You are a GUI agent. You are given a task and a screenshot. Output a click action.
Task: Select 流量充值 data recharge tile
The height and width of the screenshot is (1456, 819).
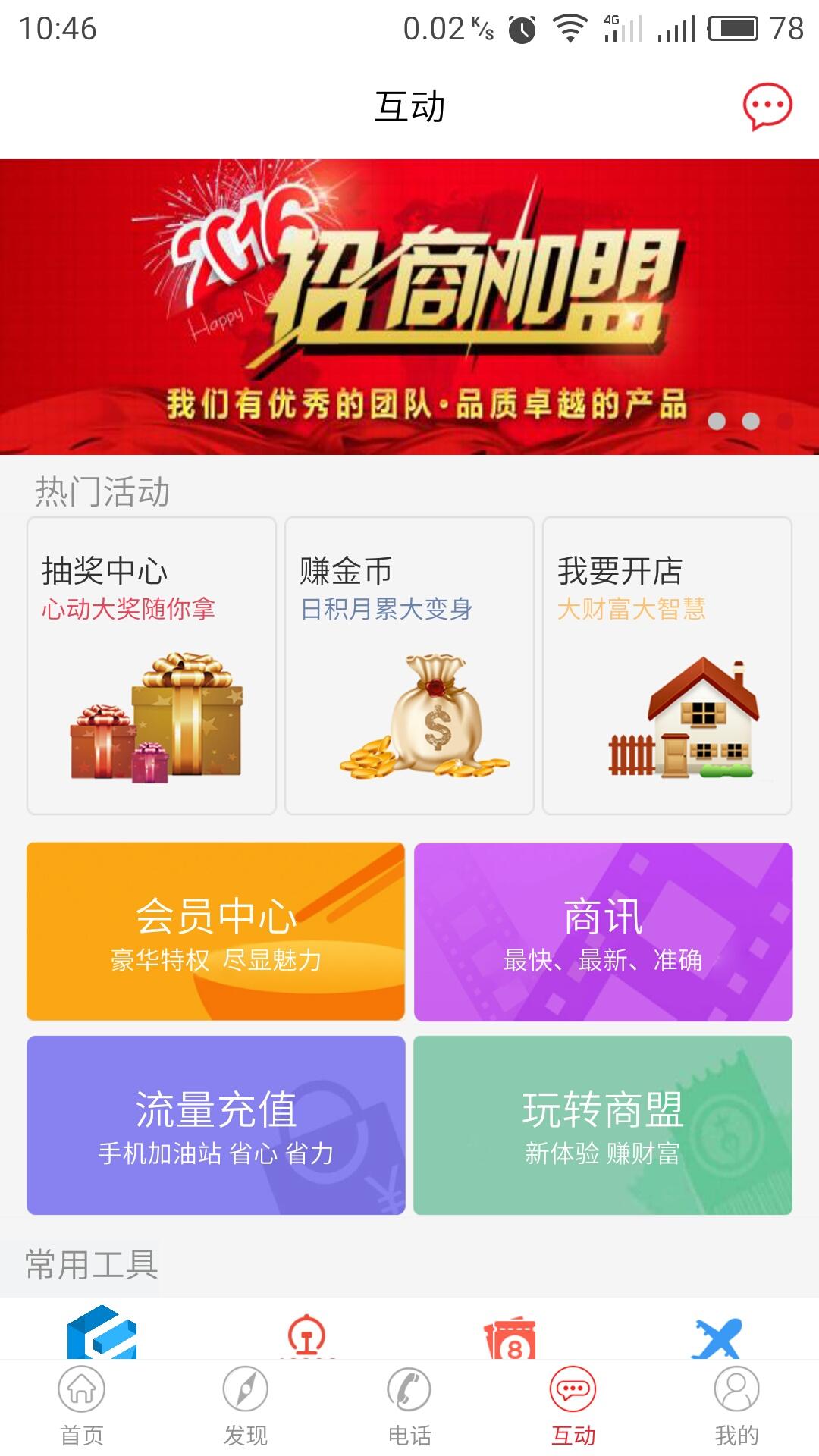216,1125
